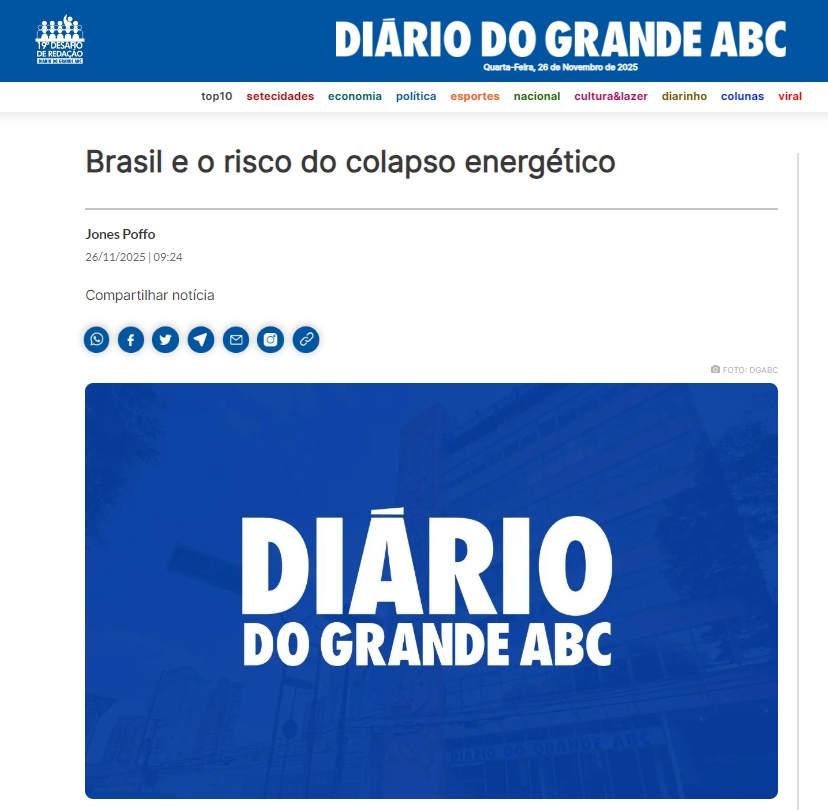Copy the article link
The width and height of the screenshot is (828, 810).
point(306,340)
